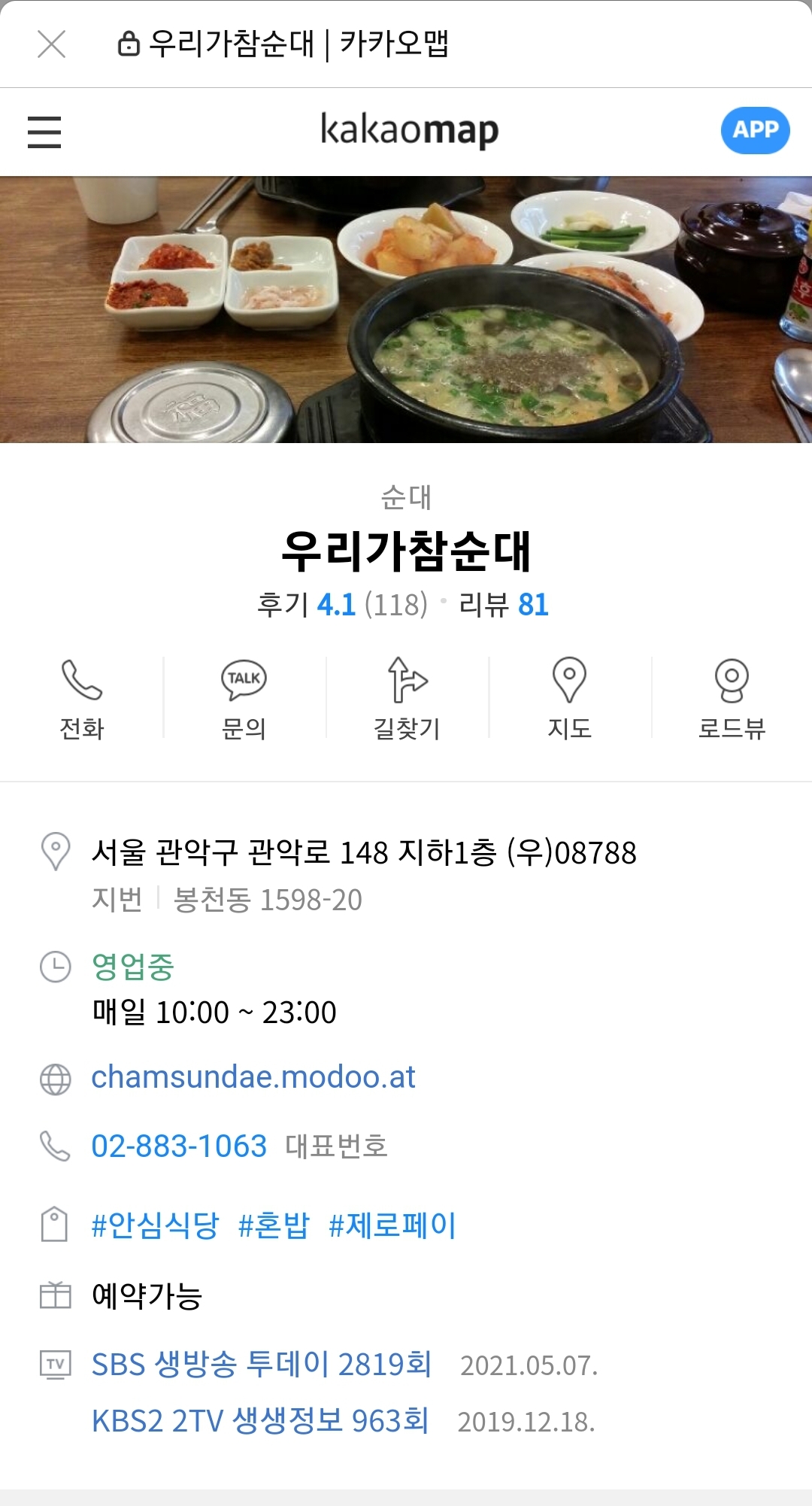Viewport: 812px width, 1506px height.
Task: Select the #혼밥 hashtag
Action: click(274, 1225)
